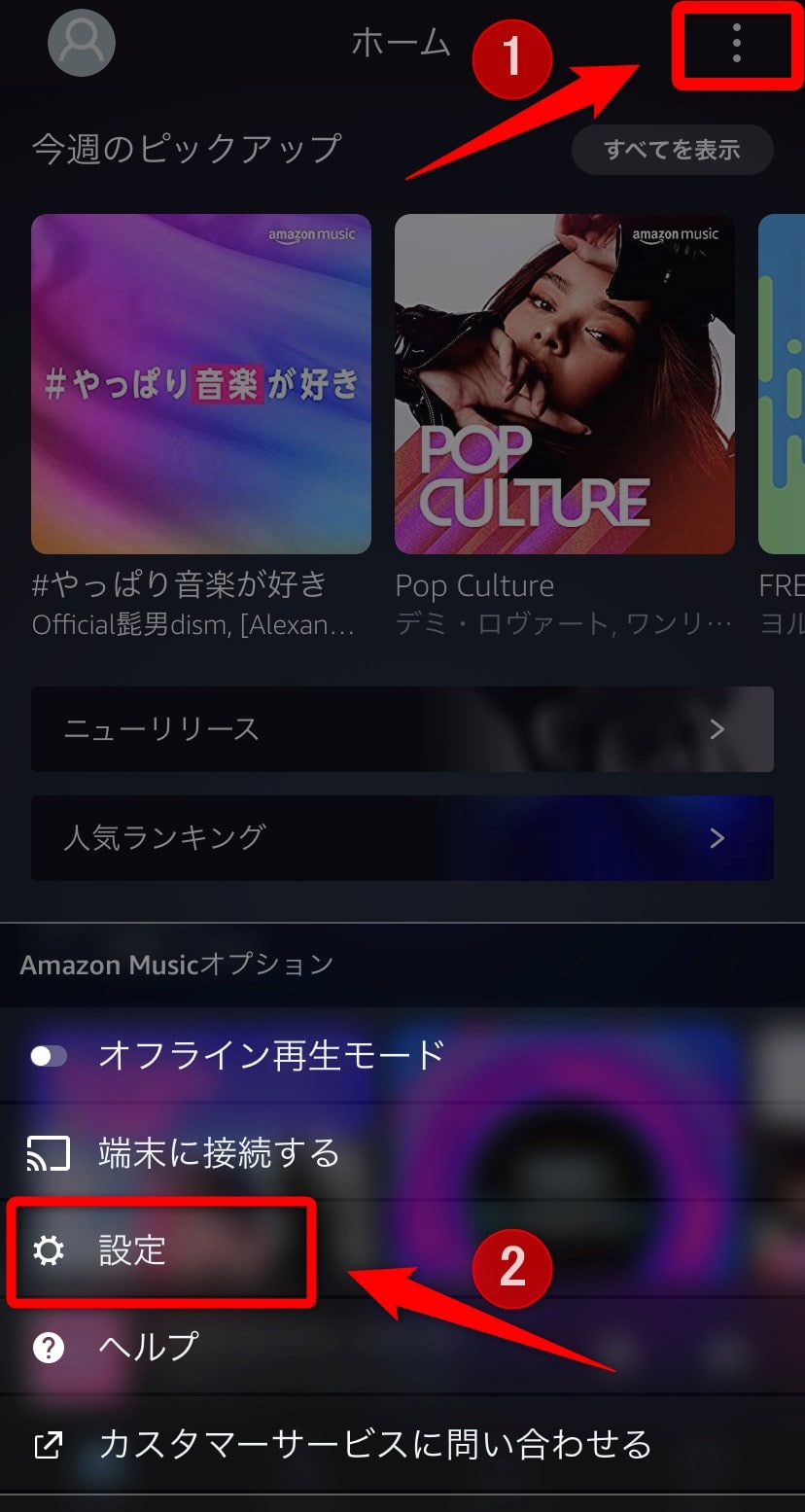Click the right chevron on ニューリリース row
The height and width of the screenshot is (1512, 805).
(717, 729)
